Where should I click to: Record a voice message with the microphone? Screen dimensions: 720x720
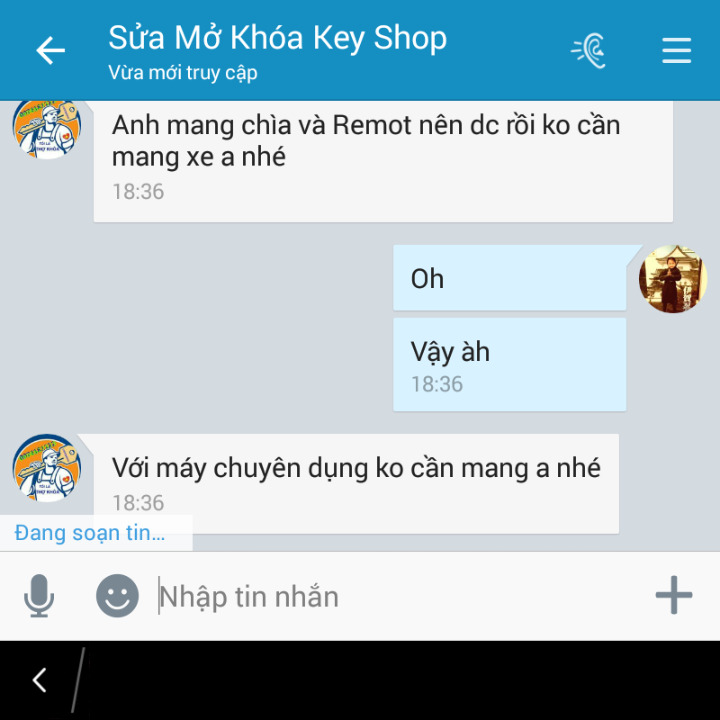(39, 597)
